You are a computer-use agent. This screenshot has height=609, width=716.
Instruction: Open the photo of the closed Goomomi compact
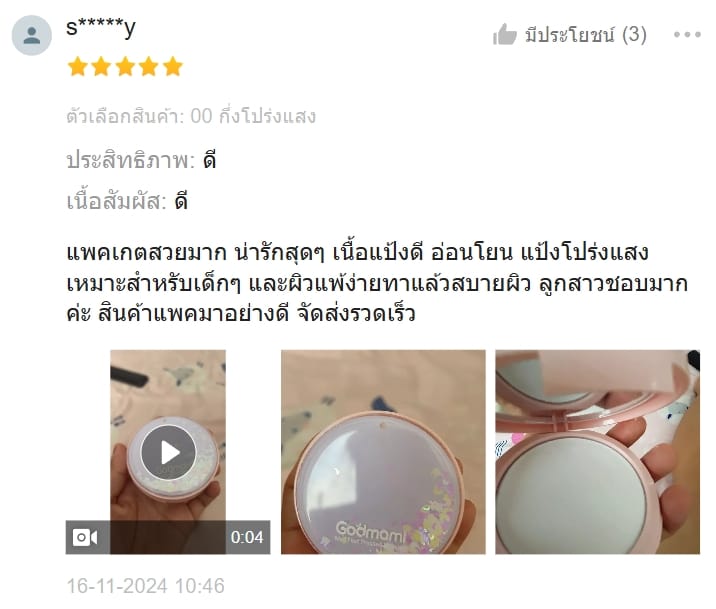coord(383,451)
